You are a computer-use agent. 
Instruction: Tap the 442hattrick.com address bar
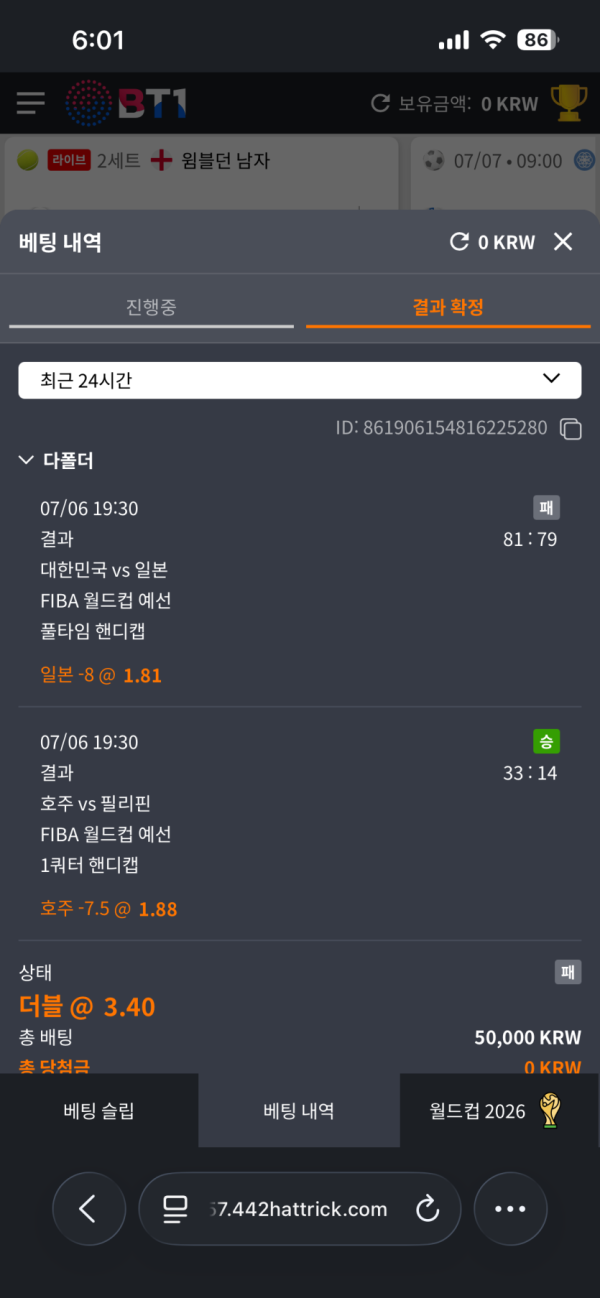click(x=300, y=1209)
